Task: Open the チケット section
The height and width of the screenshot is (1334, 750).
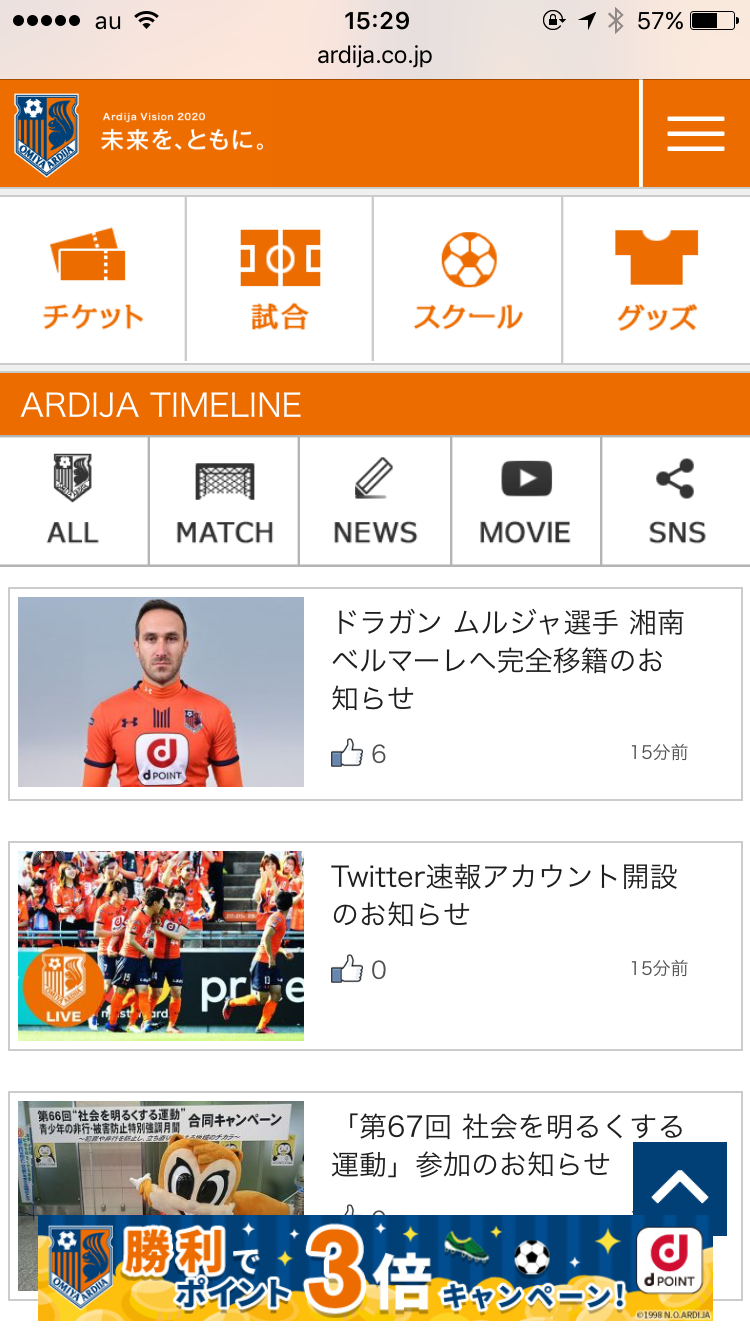Action: pos(92,280)
